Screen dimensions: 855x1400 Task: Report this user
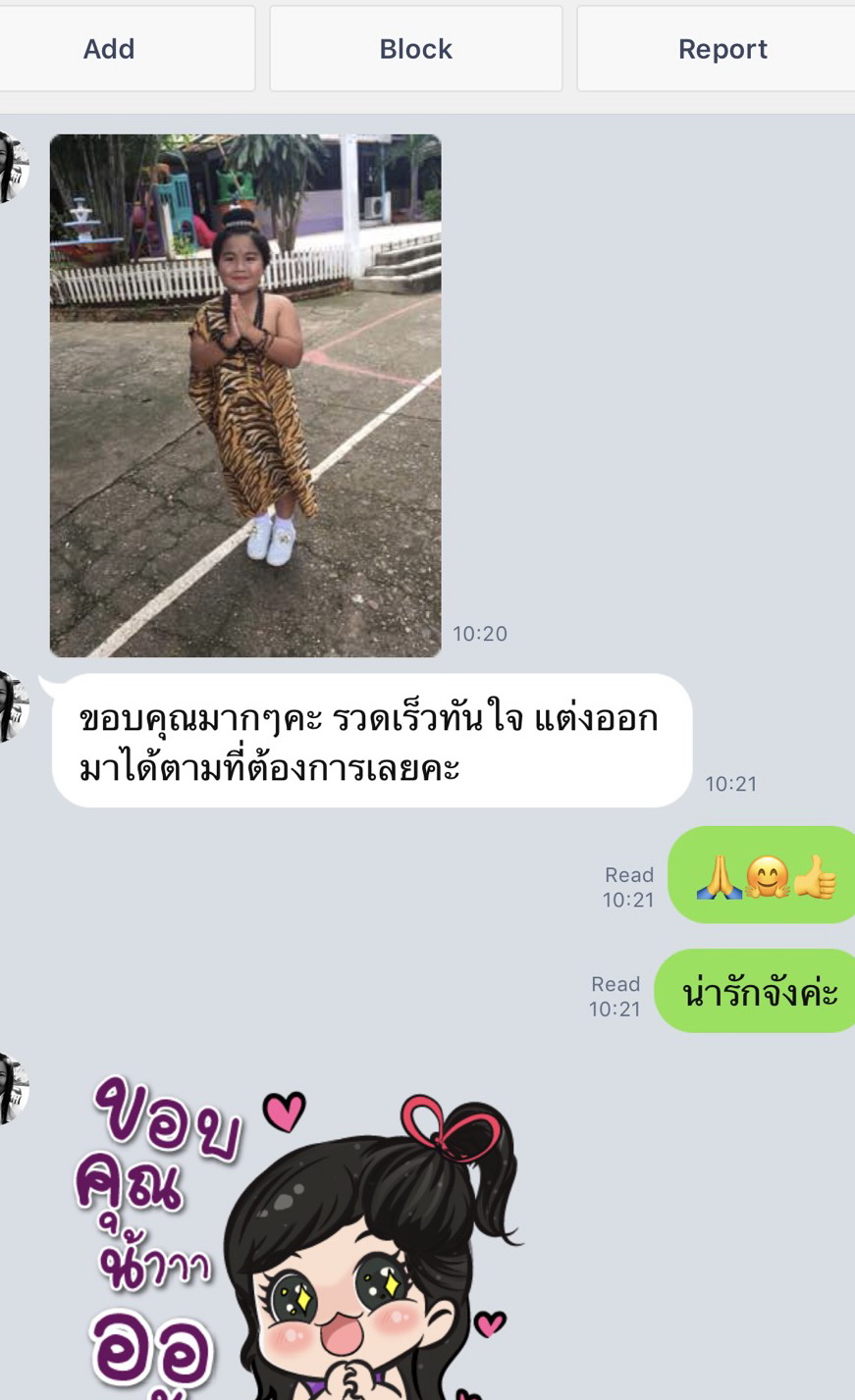721,49
